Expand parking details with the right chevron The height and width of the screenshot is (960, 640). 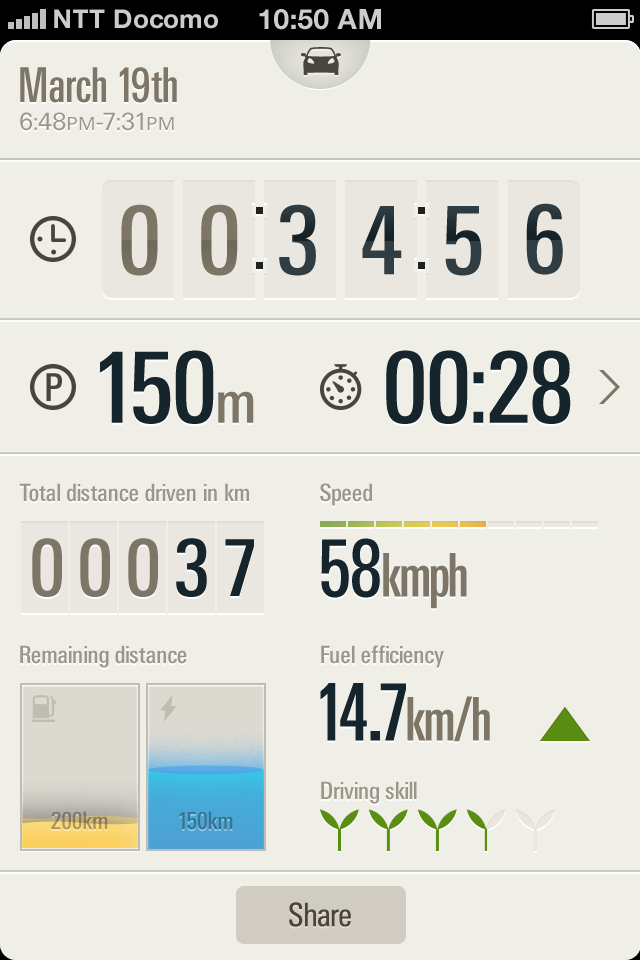coord(609,387)
